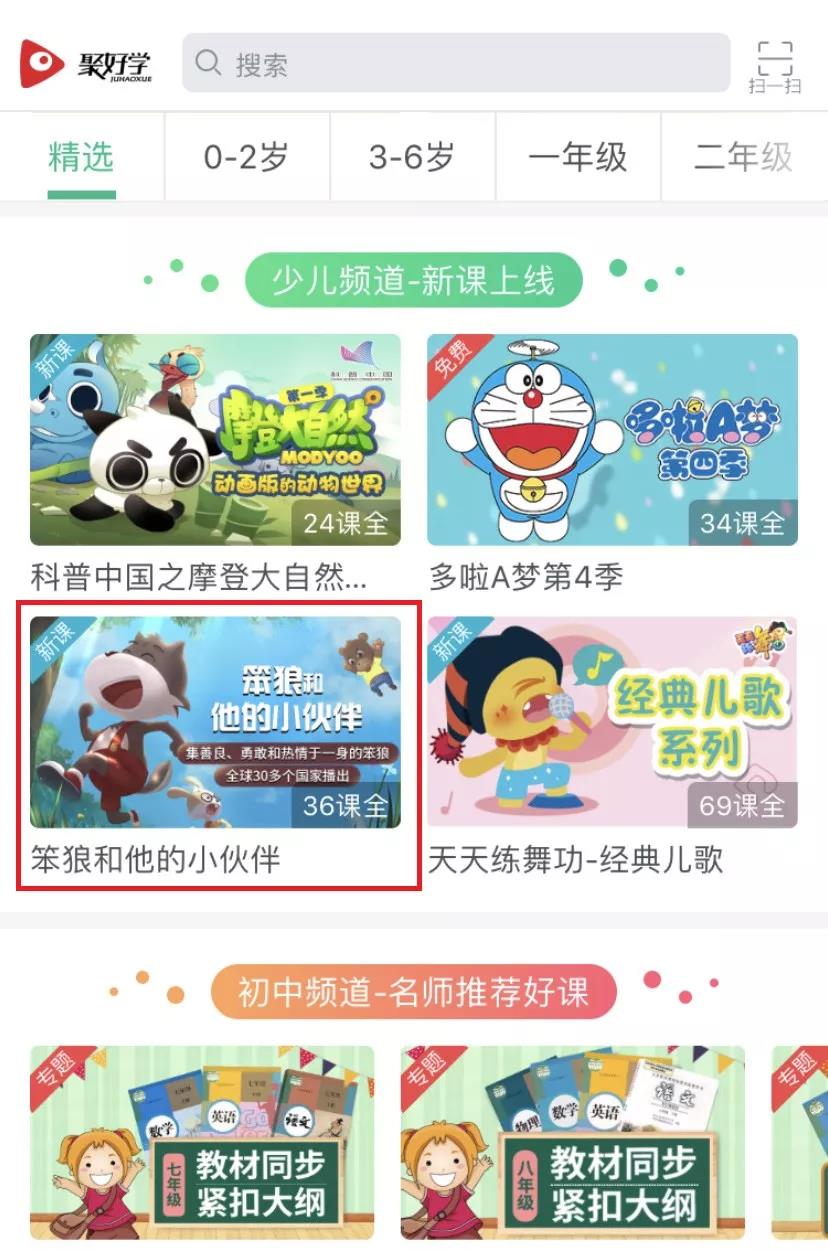Open the 一年级 tab

577,157
